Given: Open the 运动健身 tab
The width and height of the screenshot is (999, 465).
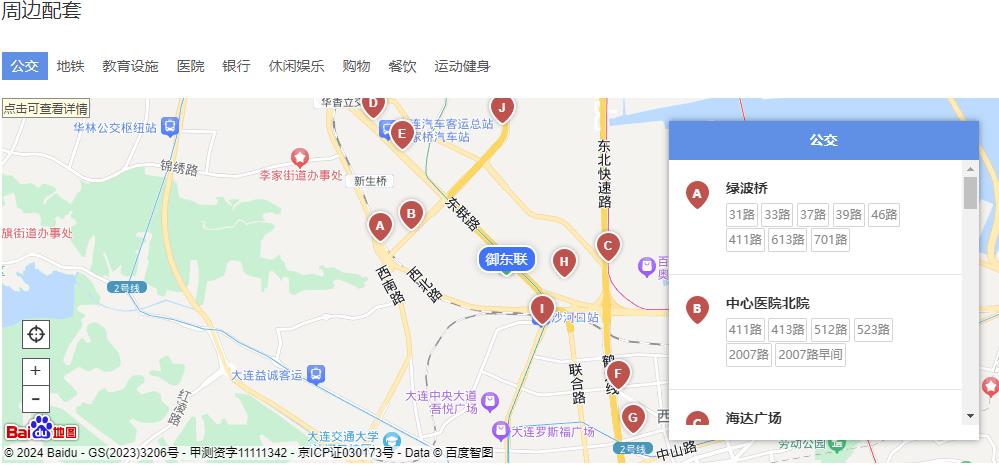Looking at the screenshot, I should 462,66.
